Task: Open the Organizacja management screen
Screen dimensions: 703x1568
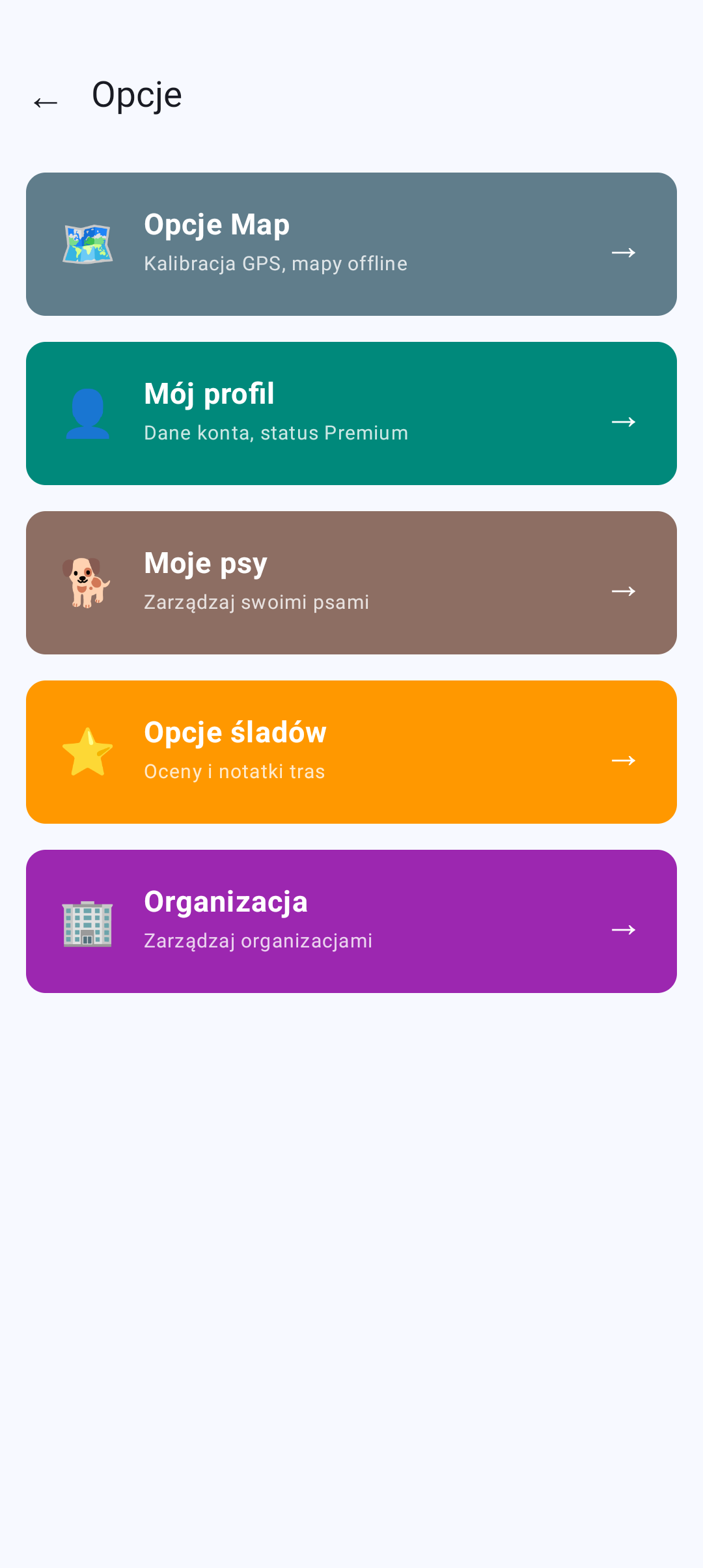Action: (351, 921)
